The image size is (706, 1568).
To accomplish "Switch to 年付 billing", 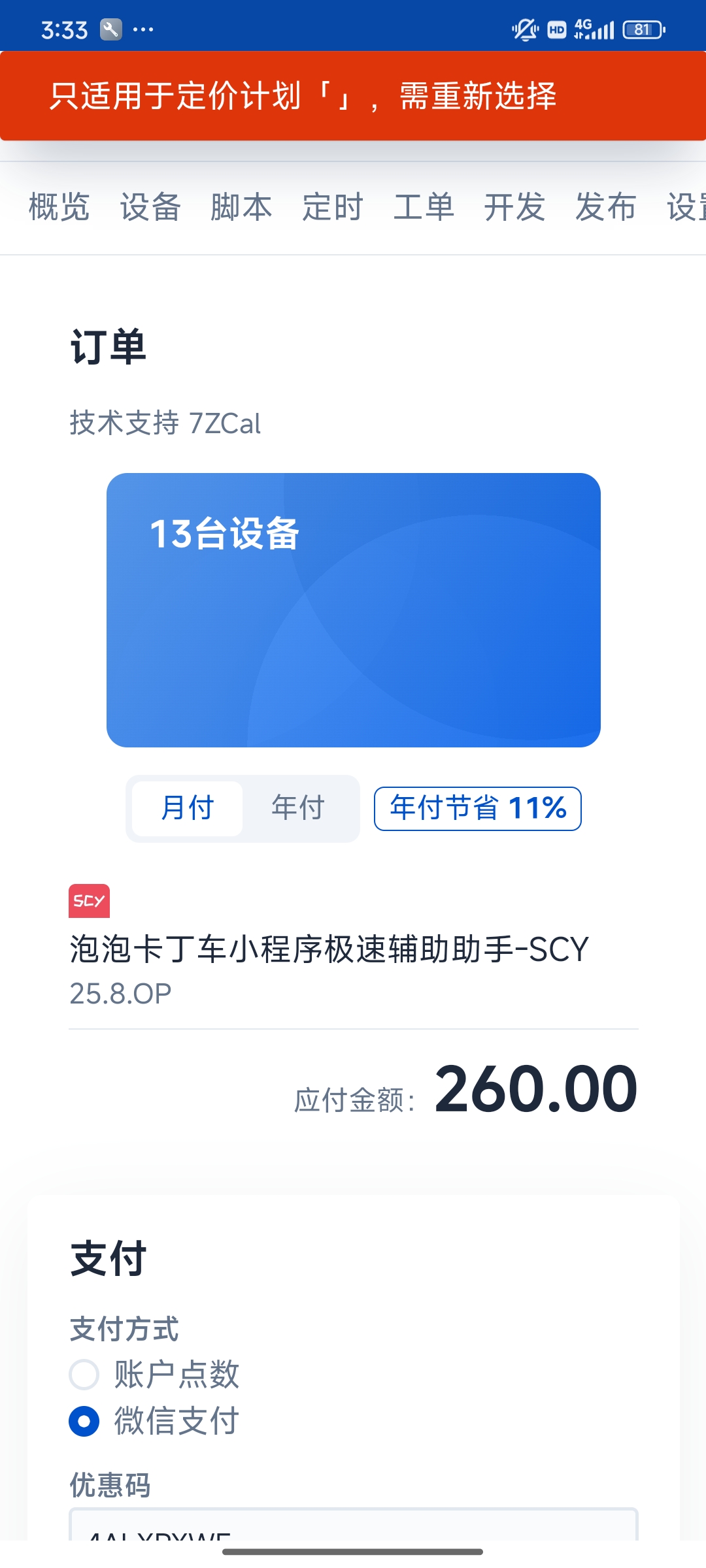I will click(298, 808).
